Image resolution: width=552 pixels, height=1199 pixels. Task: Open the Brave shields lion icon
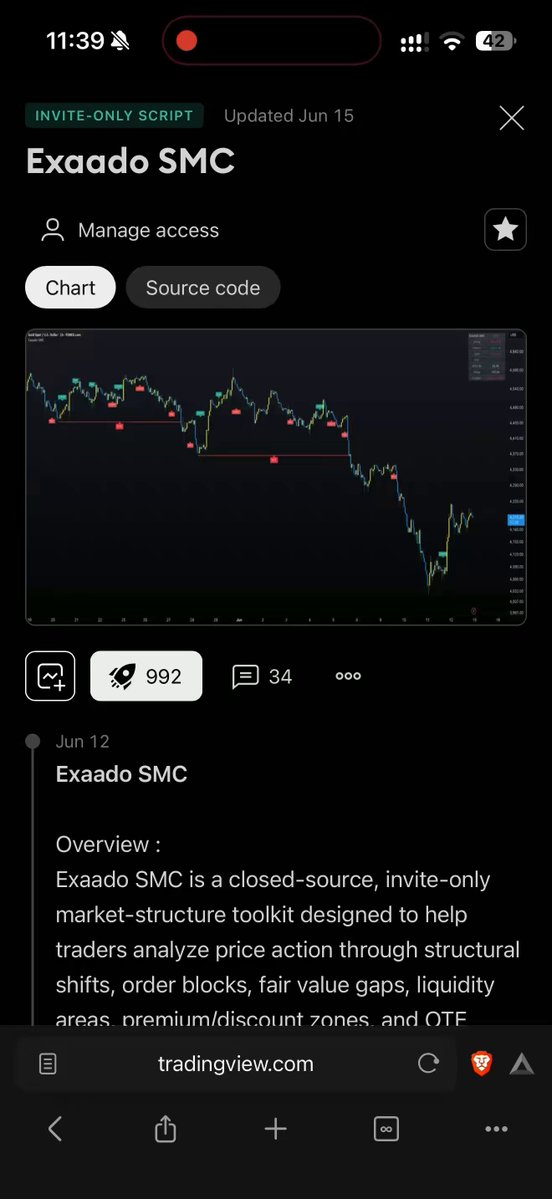click(x=482, y=1064)
